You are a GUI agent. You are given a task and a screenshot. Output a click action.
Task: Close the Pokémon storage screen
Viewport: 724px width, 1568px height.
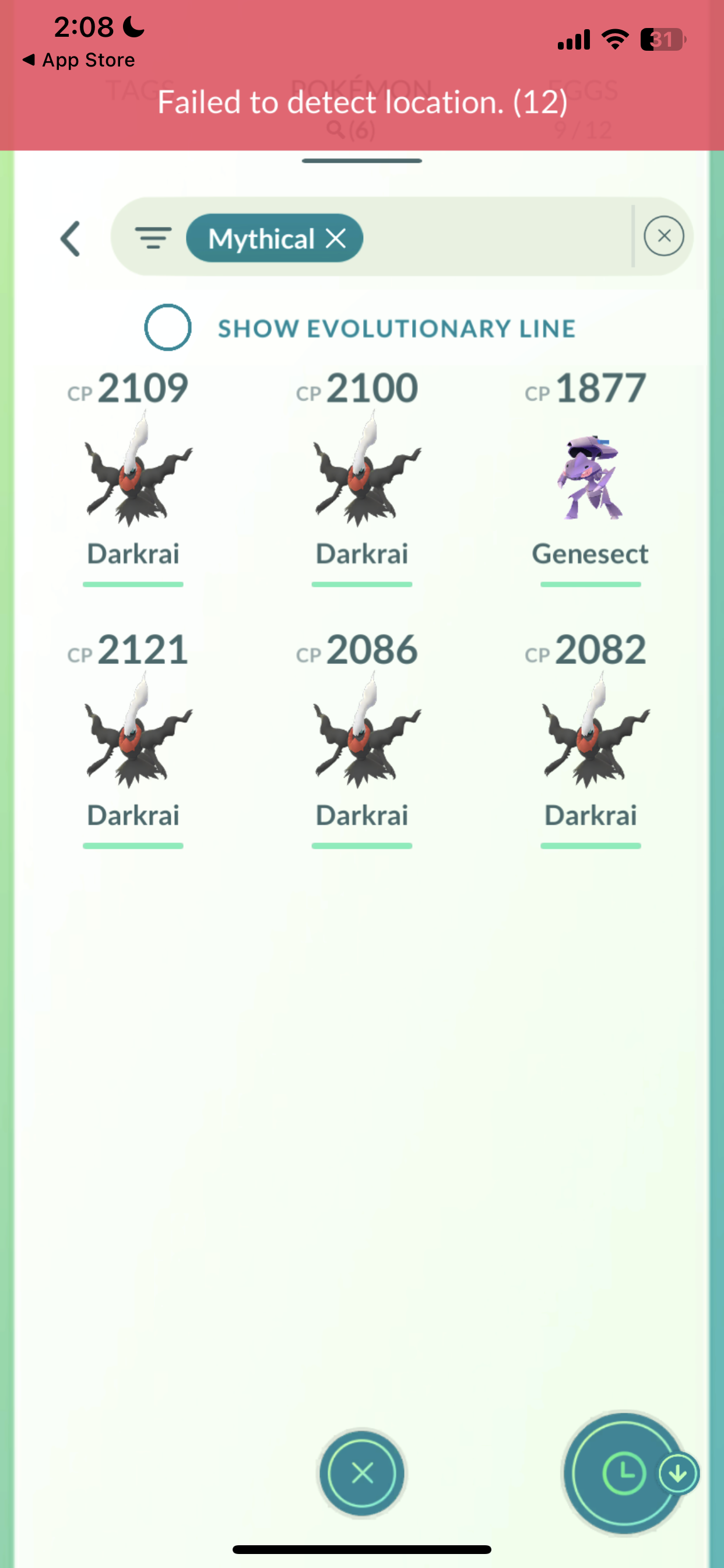coord(363,1473)
